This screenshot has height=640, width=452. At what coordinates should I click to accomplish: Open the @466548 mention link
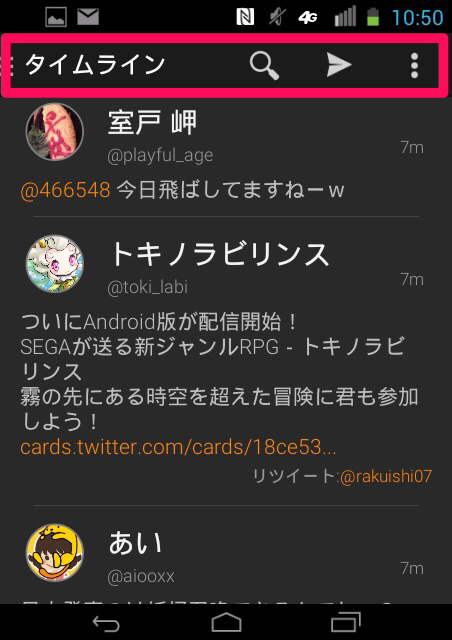(65, 190)
